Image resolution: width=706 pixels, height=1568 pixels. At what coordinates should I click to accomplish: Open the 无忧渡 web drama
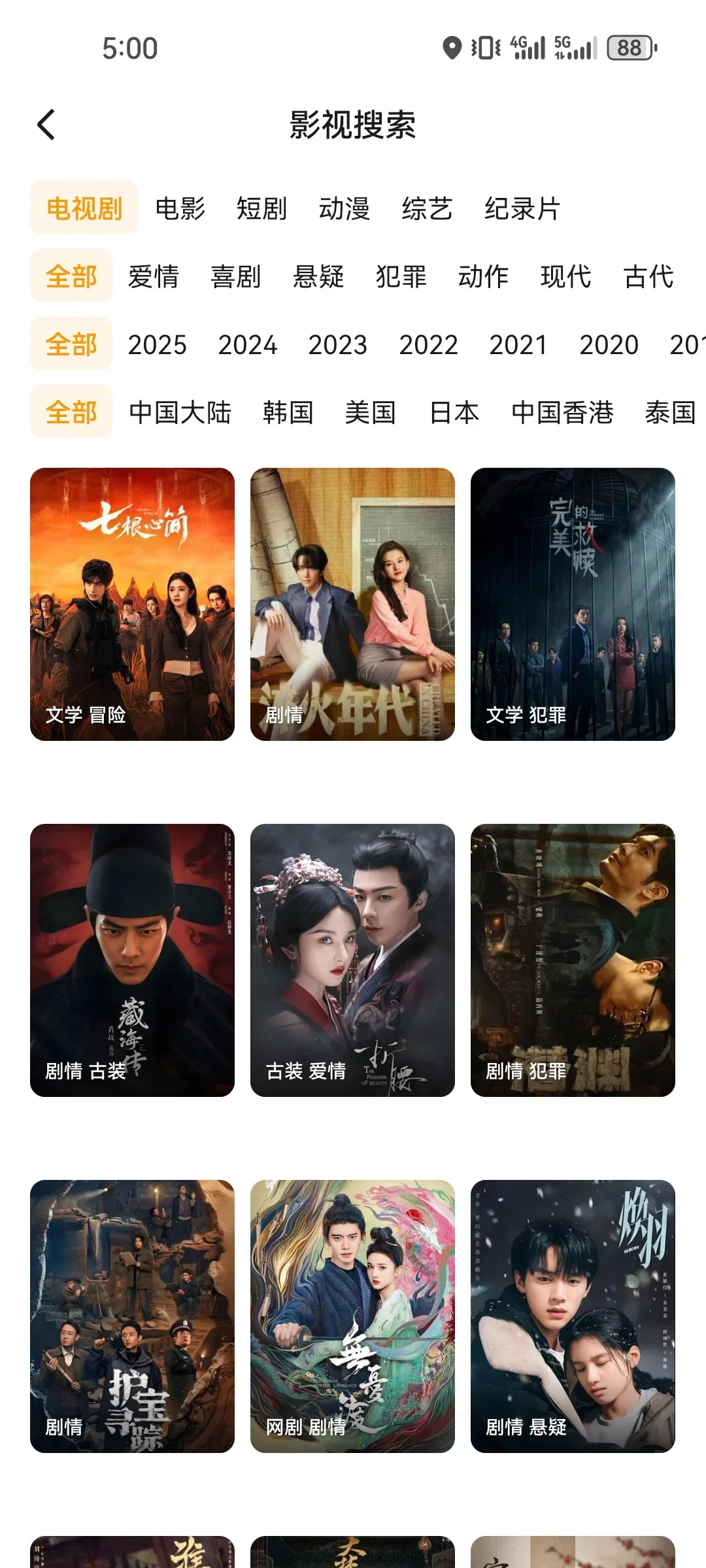click(x=352, y=1316)
